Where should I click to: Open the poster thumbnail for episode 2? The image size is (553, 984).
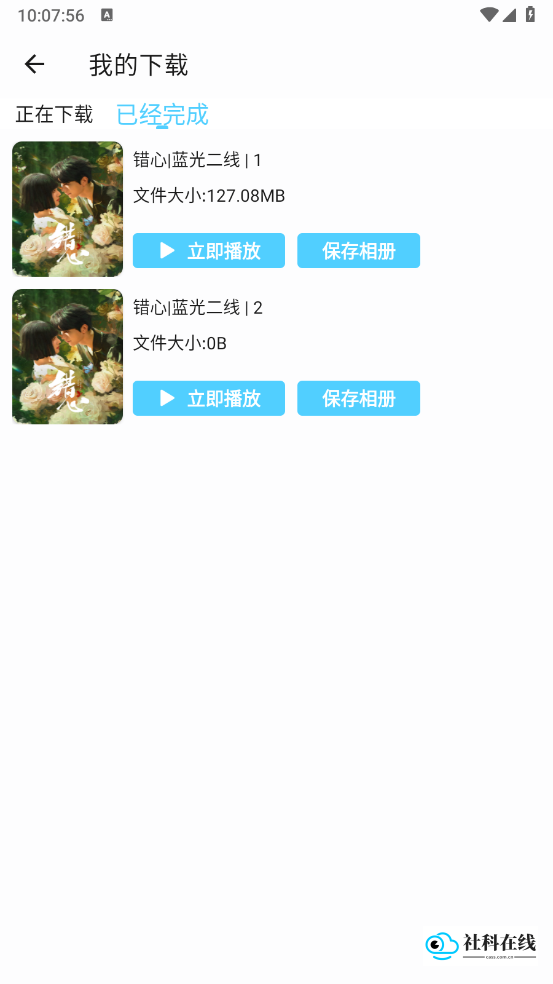[x=68, y=356]
